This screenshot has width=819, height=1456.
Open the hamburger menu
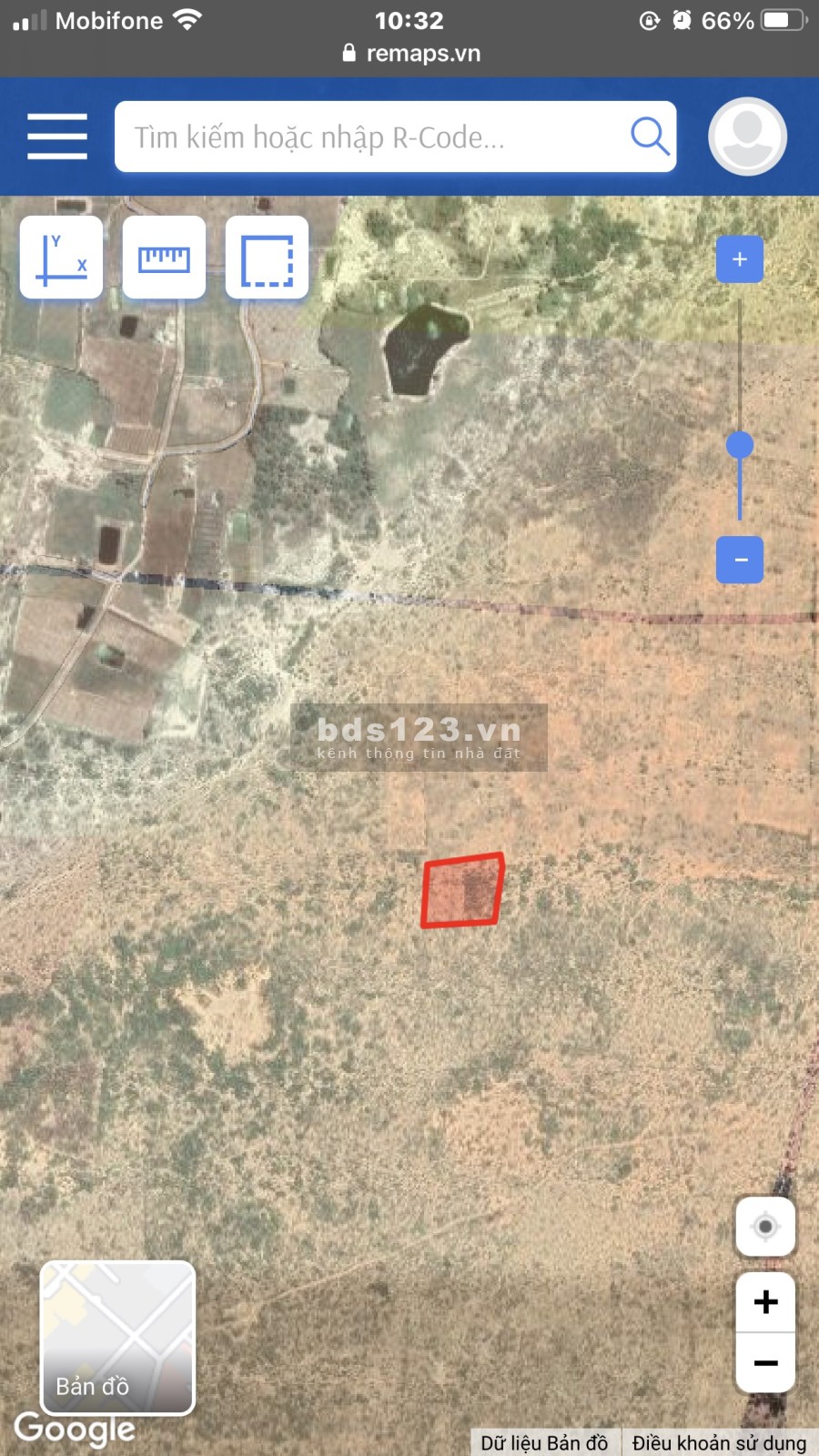click(x=57, y=136)
